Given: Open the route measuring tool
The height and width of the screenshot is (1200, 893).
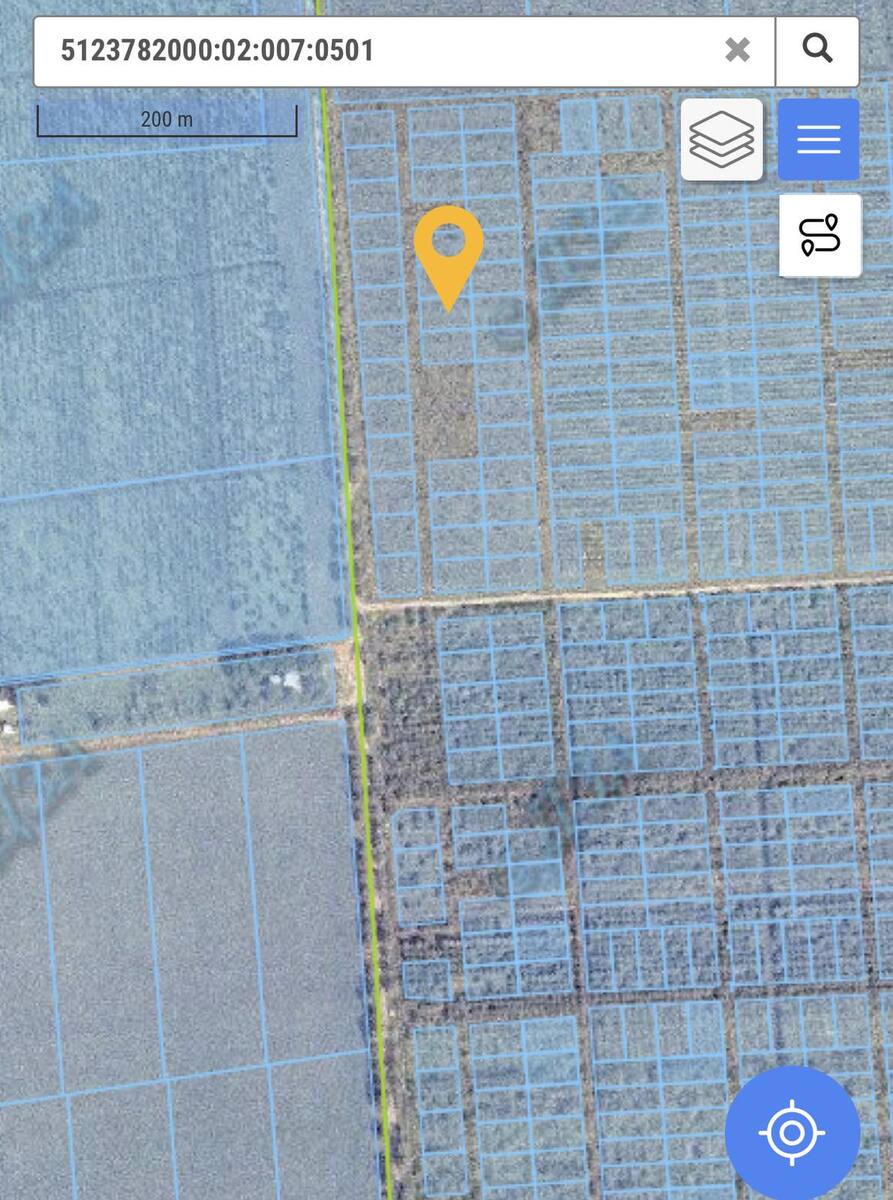Looking at the screenshot, I should coord(820,236).
